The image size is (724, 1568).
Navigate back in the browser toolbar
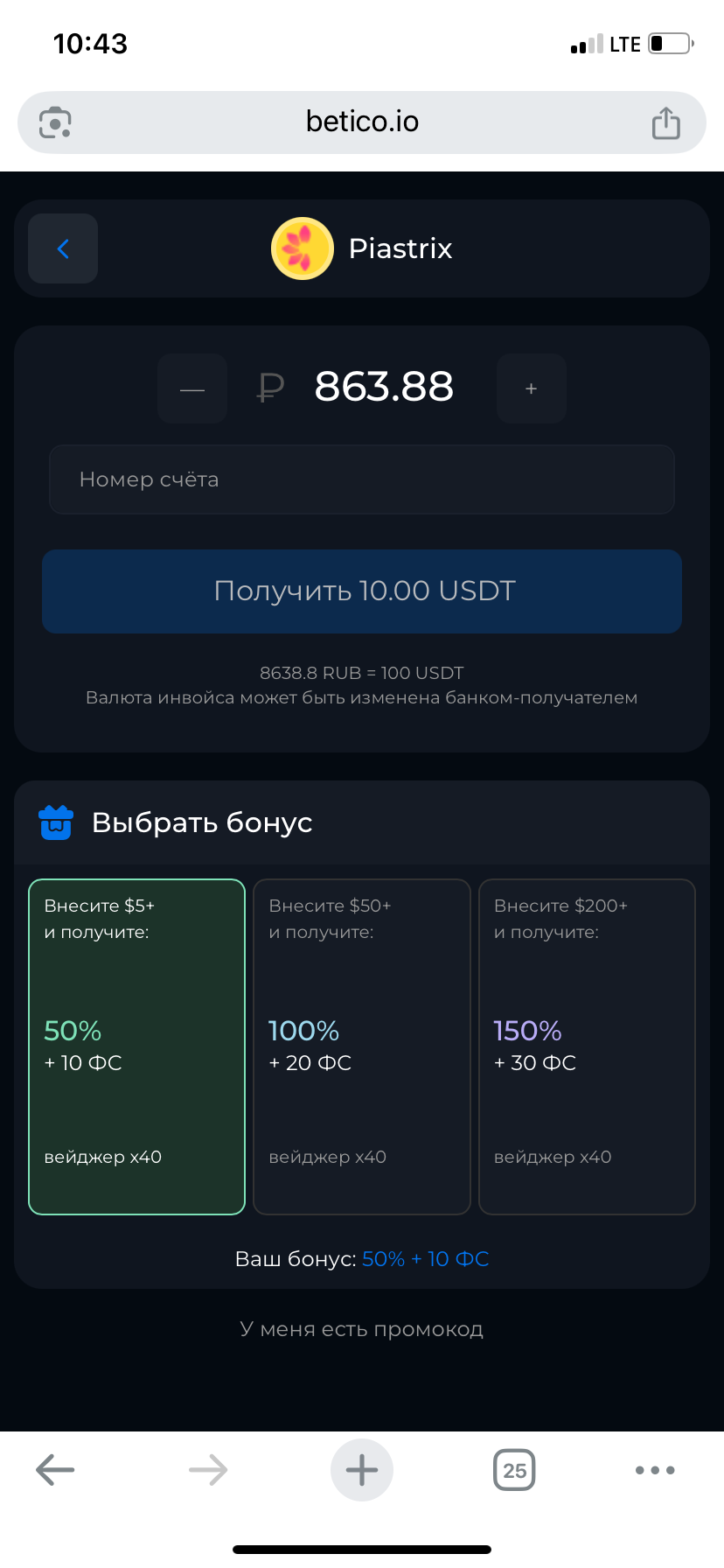pyautogui.click(x=55, y=1470)
